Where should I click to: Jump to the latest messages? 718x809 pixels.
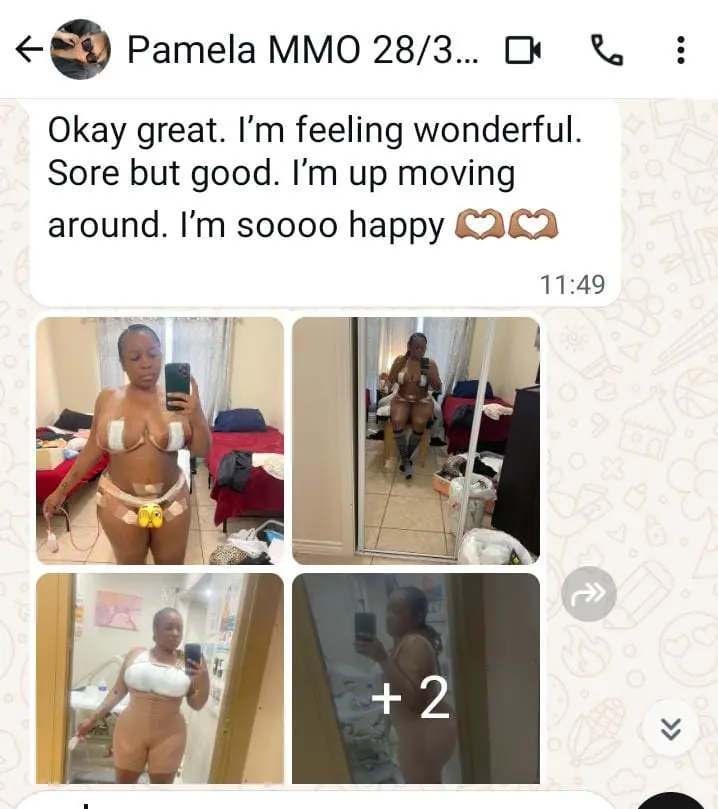coord(669,729)
